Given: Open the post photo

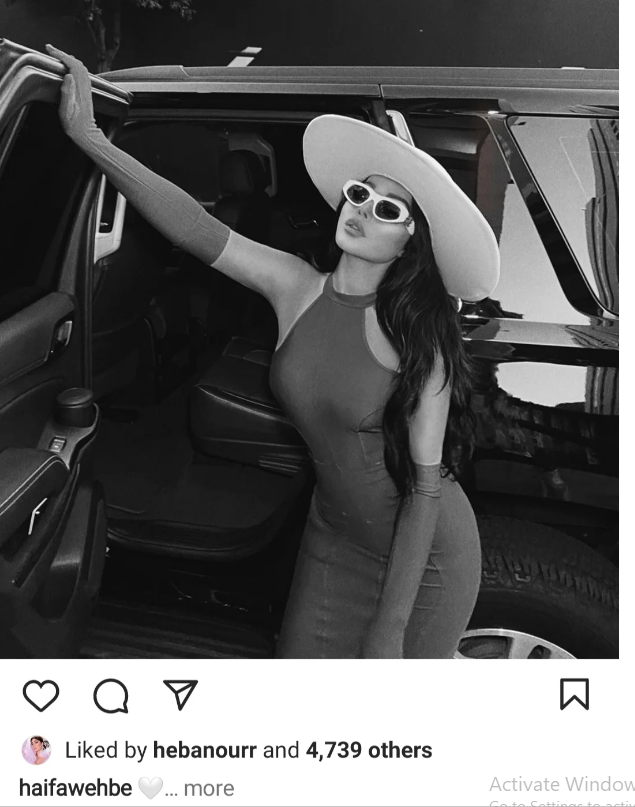Looking at the screenshot, I should (x=317, y=330).
